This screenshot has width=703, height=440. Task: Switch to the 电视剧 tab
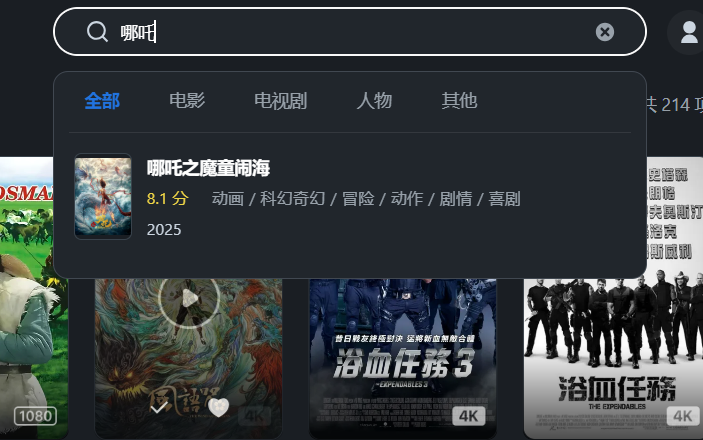point(280,101)
